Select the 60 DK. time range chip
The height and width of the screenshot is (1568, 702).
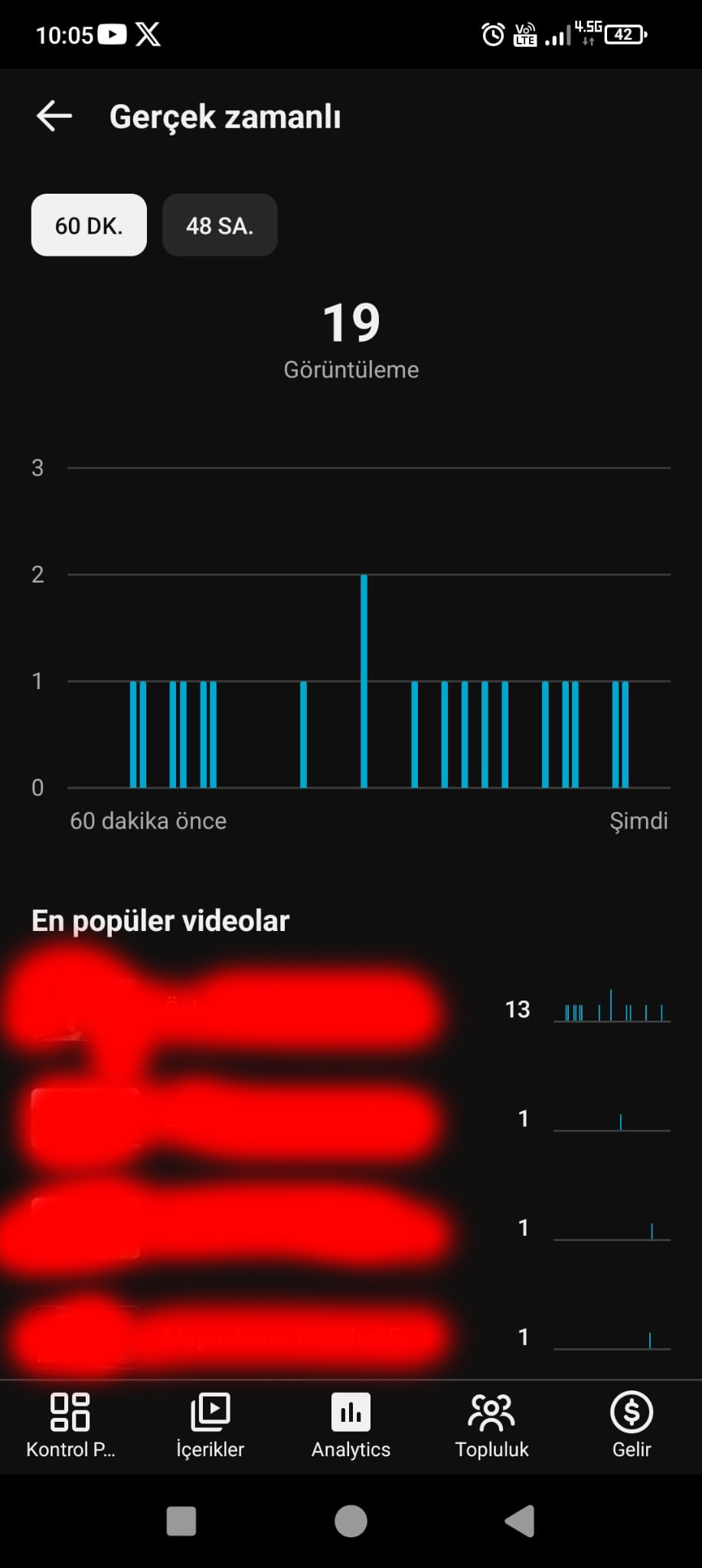89,225
